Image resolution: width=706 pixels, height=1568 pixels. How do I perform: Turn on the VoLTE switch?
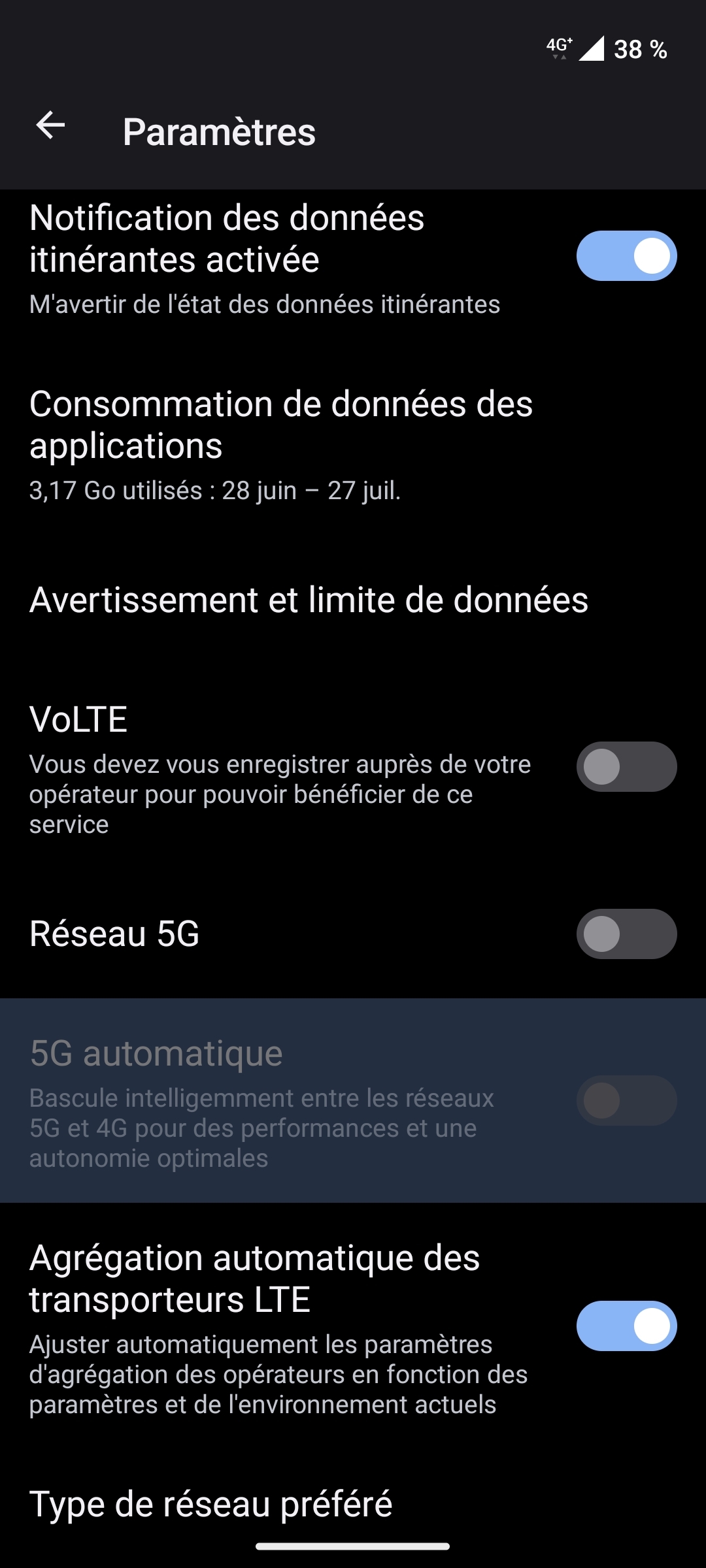tap(626, 766)
